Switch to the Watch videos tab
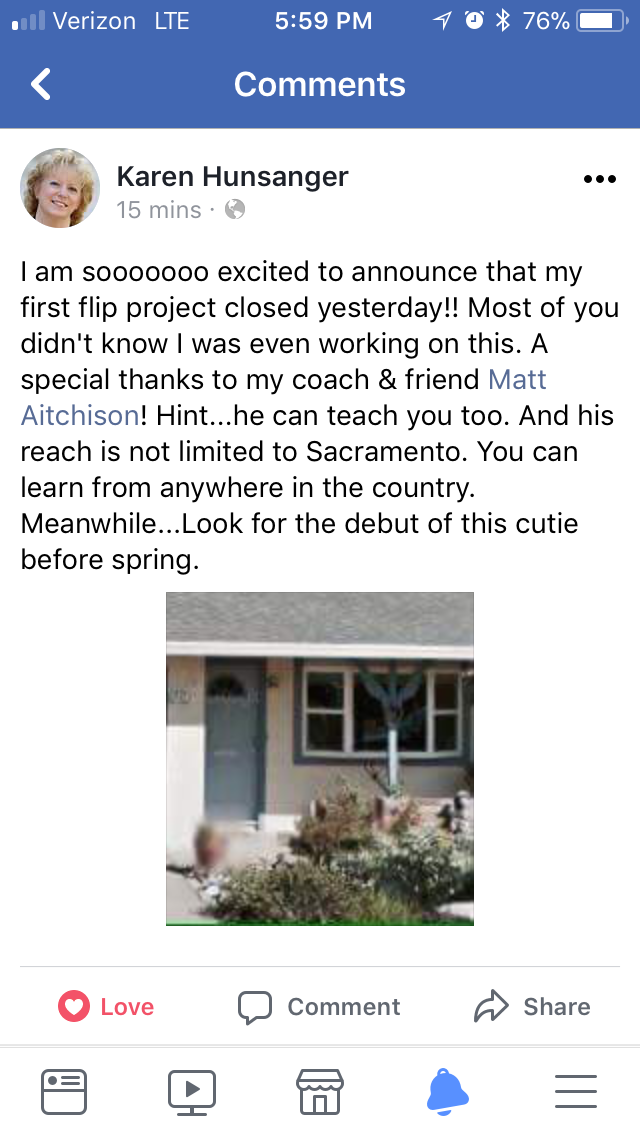The height and width of the screenshot is (1136, 640). [x=192, y=1092]
